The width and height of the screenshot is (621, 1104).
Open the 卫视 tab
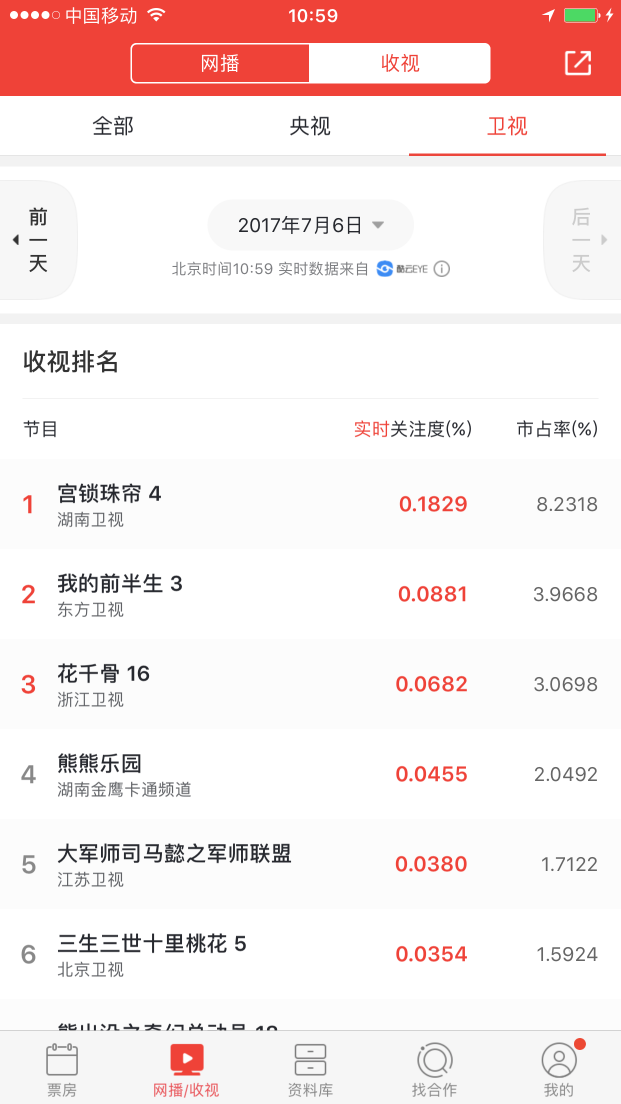point(507,127)
